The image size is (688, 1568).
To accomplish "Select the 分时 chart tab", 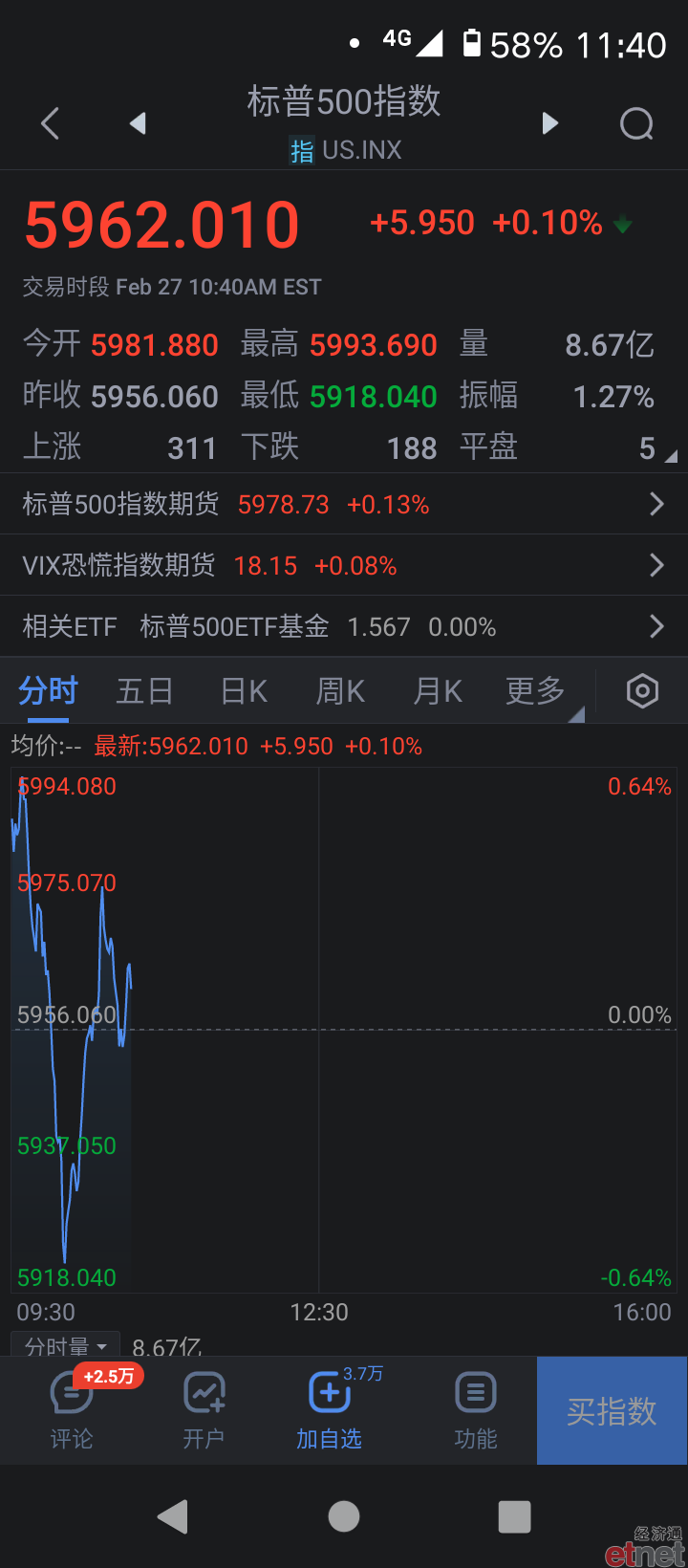I will pos(48,690).
